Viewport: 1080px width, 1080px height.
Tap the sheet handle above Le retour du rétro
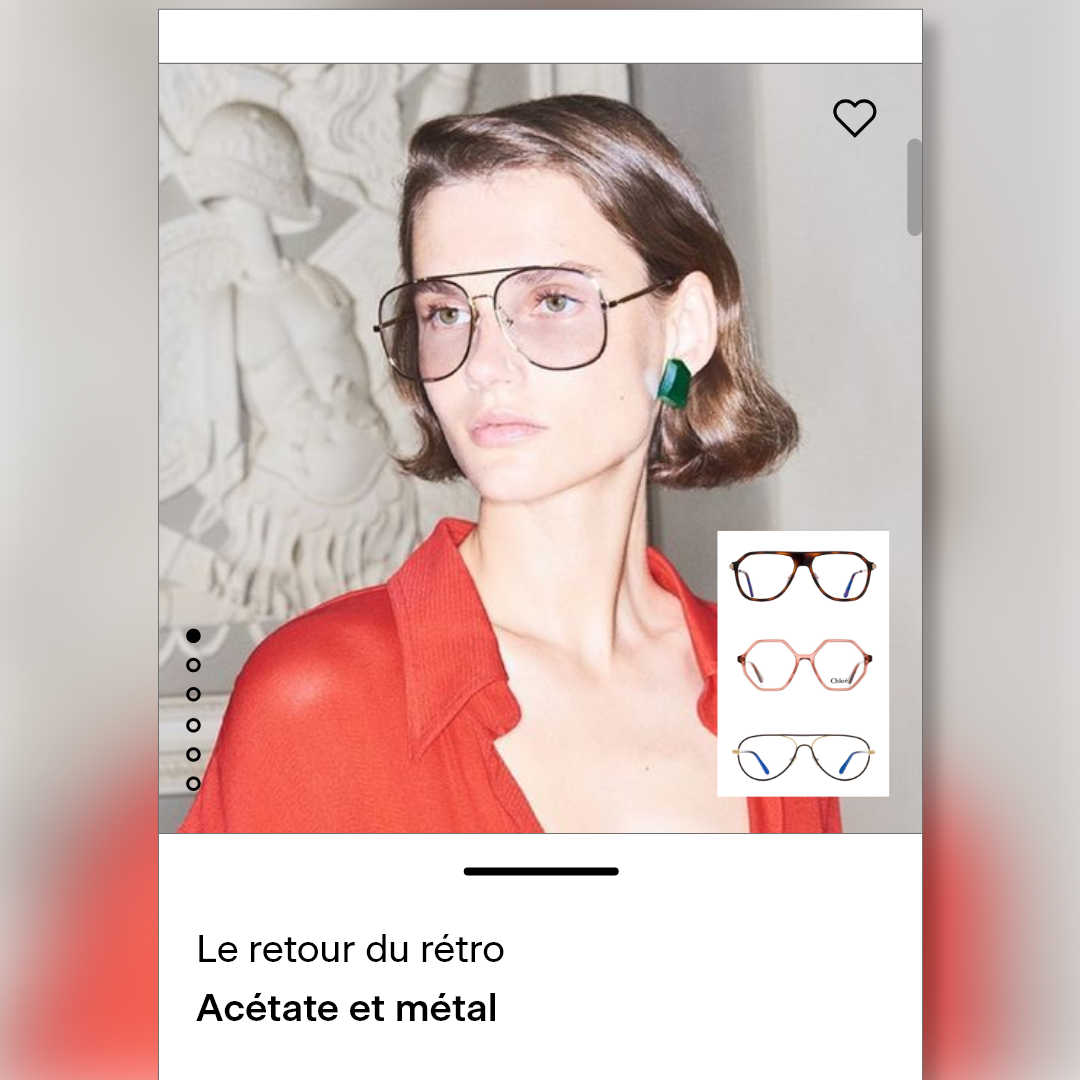541,871
